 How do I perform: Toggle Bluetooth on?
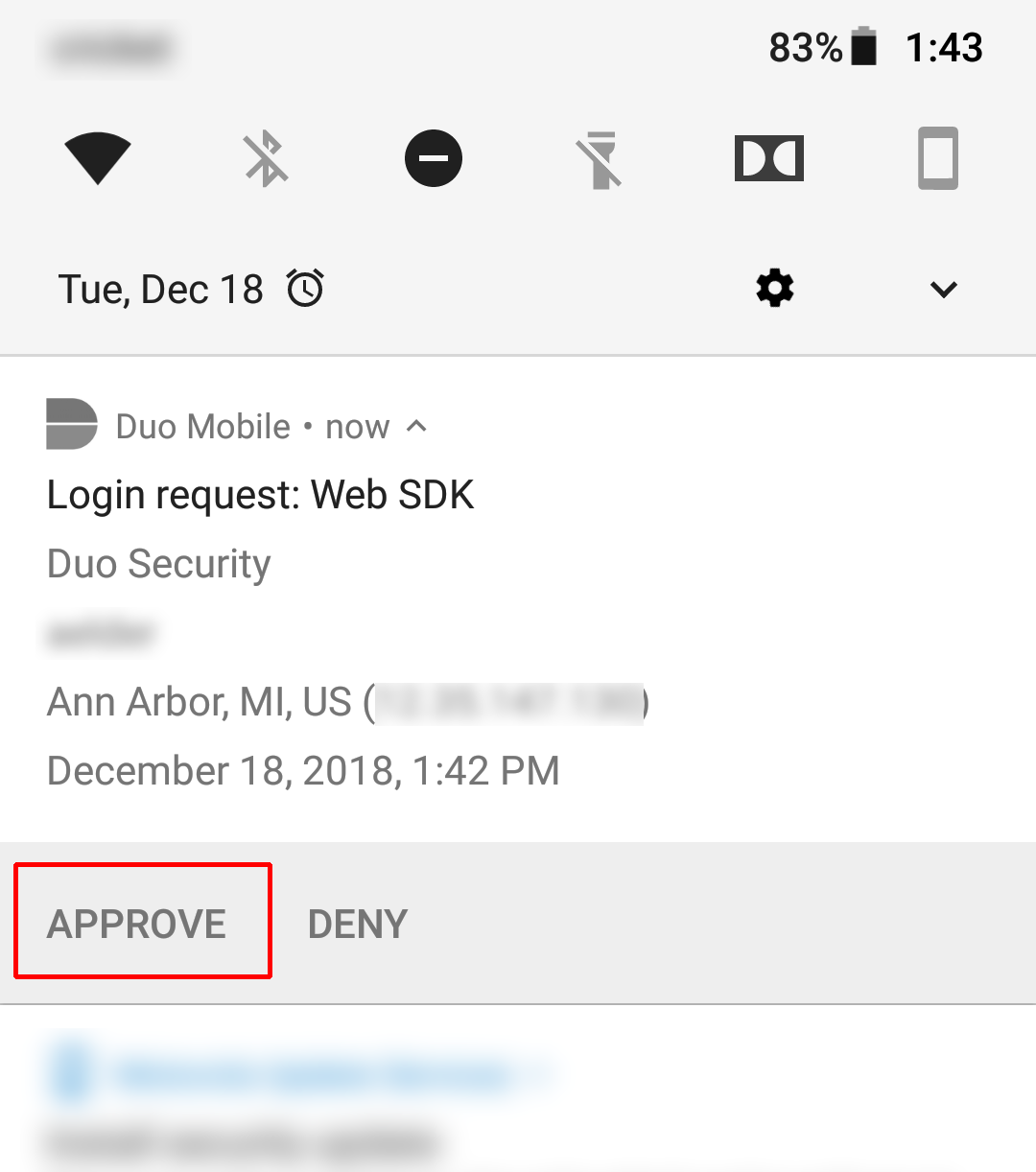pos(266,158)
